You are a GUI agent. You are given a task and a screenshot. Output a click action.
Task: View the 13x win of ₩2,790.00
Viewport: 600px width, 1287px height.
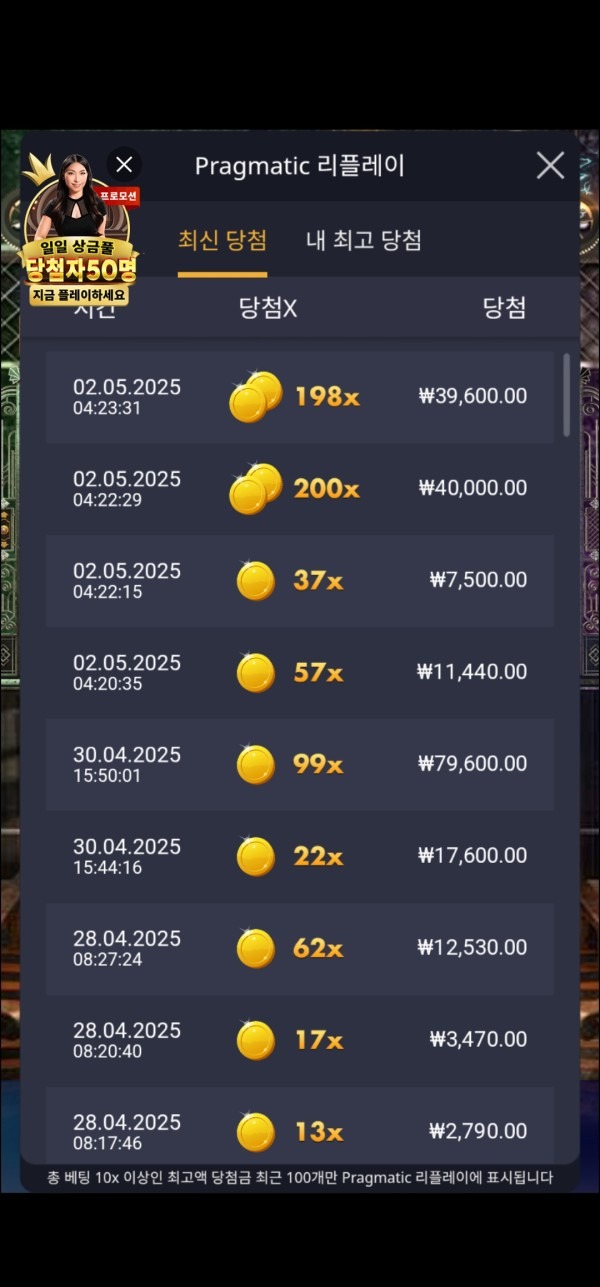point(300,1131)
